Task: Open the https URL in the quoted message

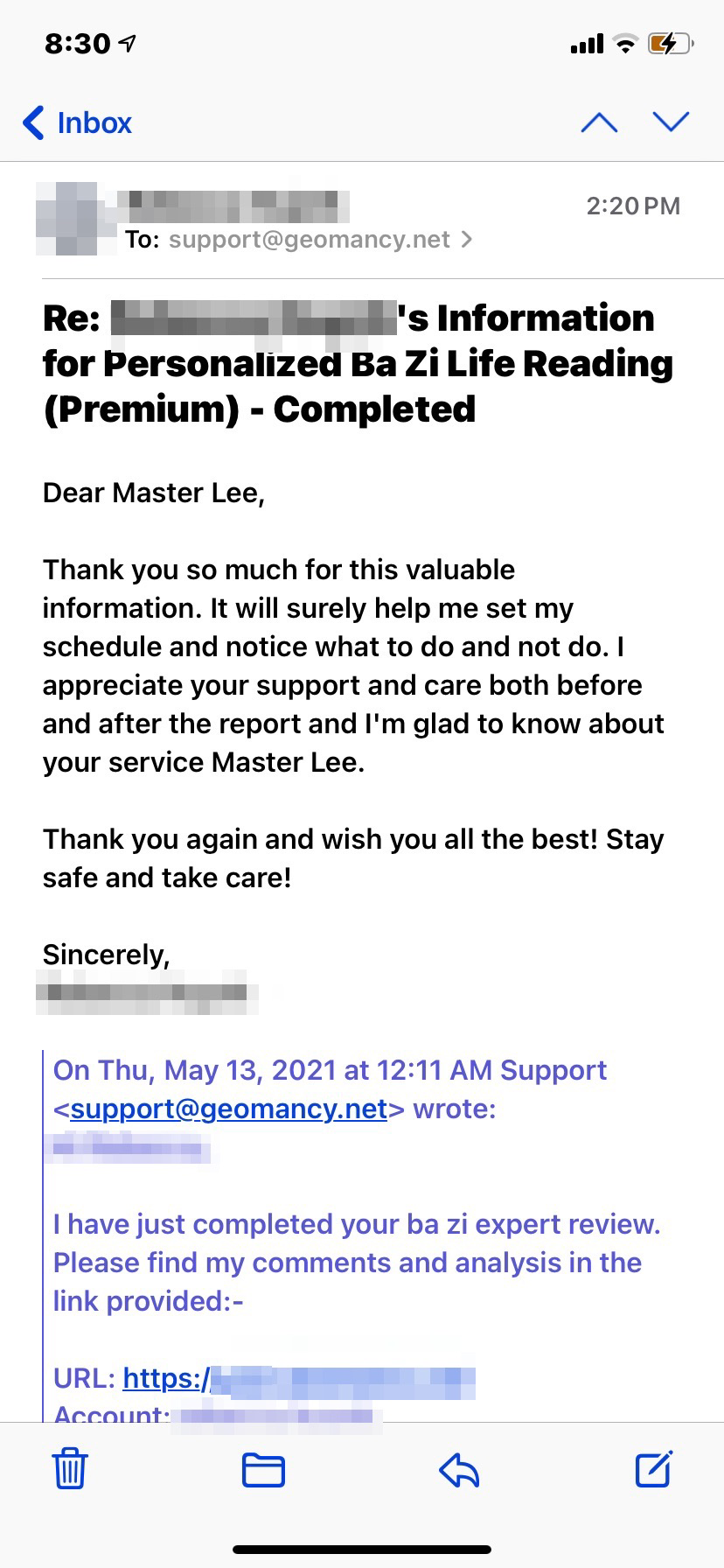Action: pos(297,1378)
